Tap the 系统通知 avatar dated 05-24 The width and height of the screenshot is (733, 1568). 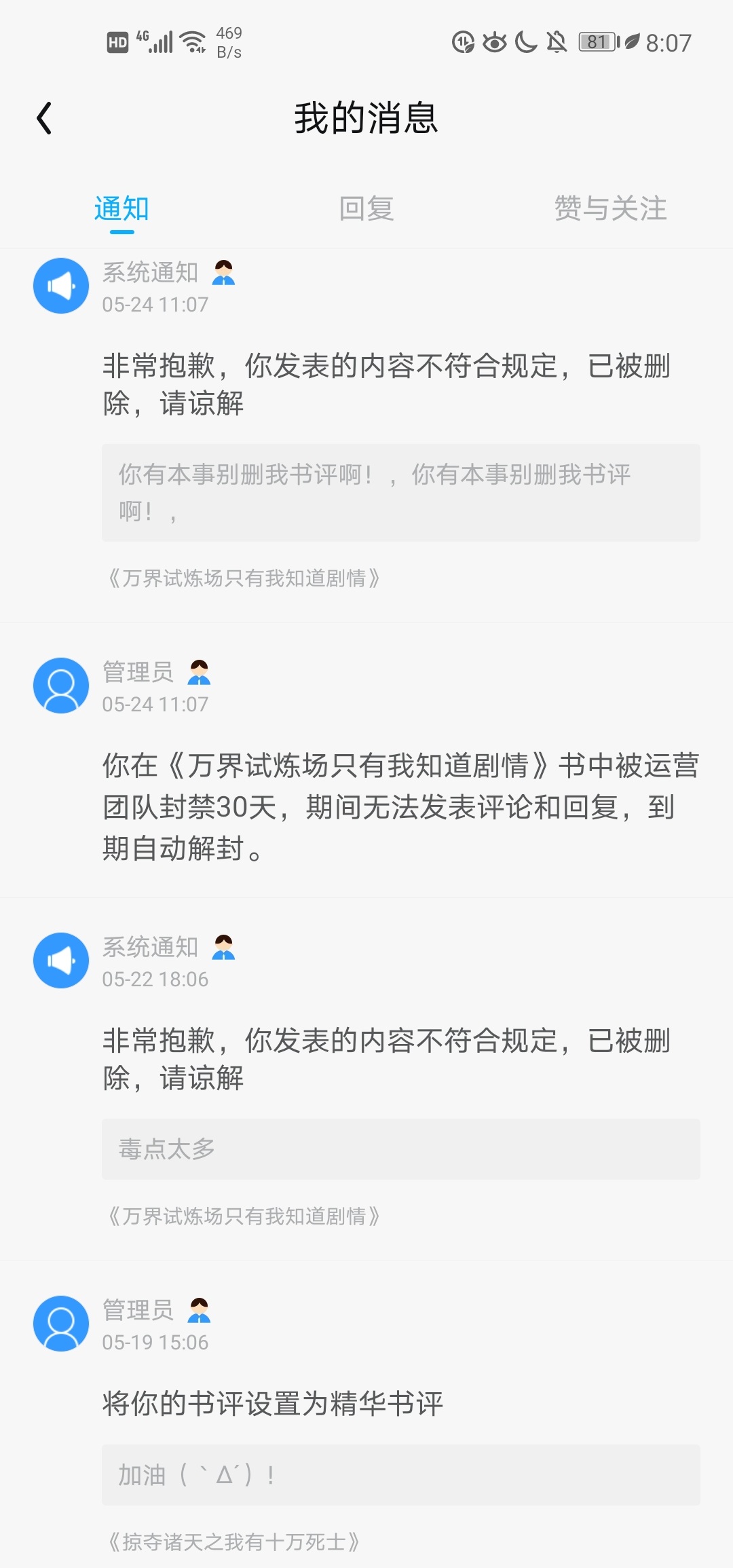[61, 286]
